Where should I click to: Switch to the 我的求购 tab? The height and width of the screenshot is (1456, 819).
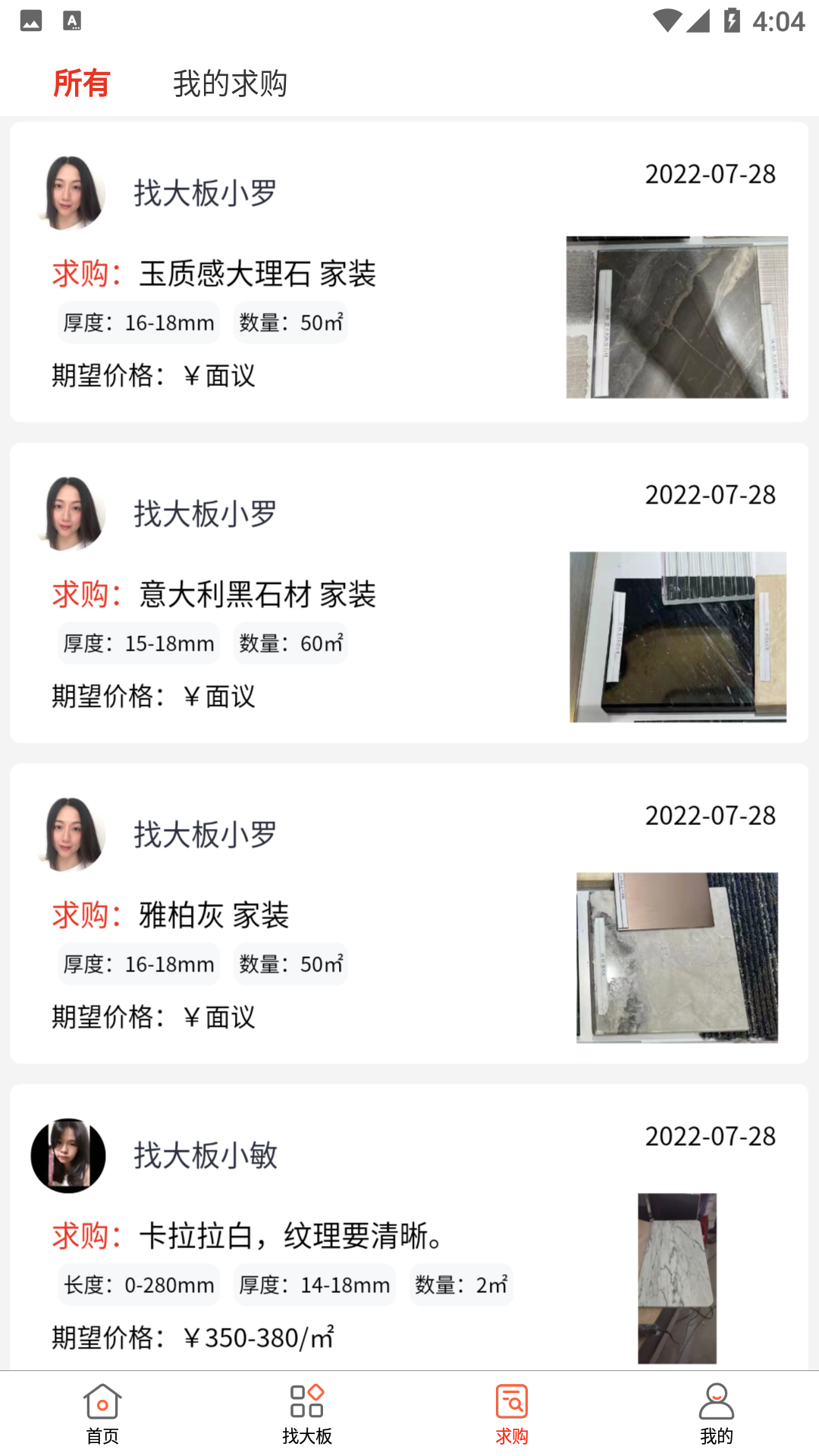pos(230,83)
